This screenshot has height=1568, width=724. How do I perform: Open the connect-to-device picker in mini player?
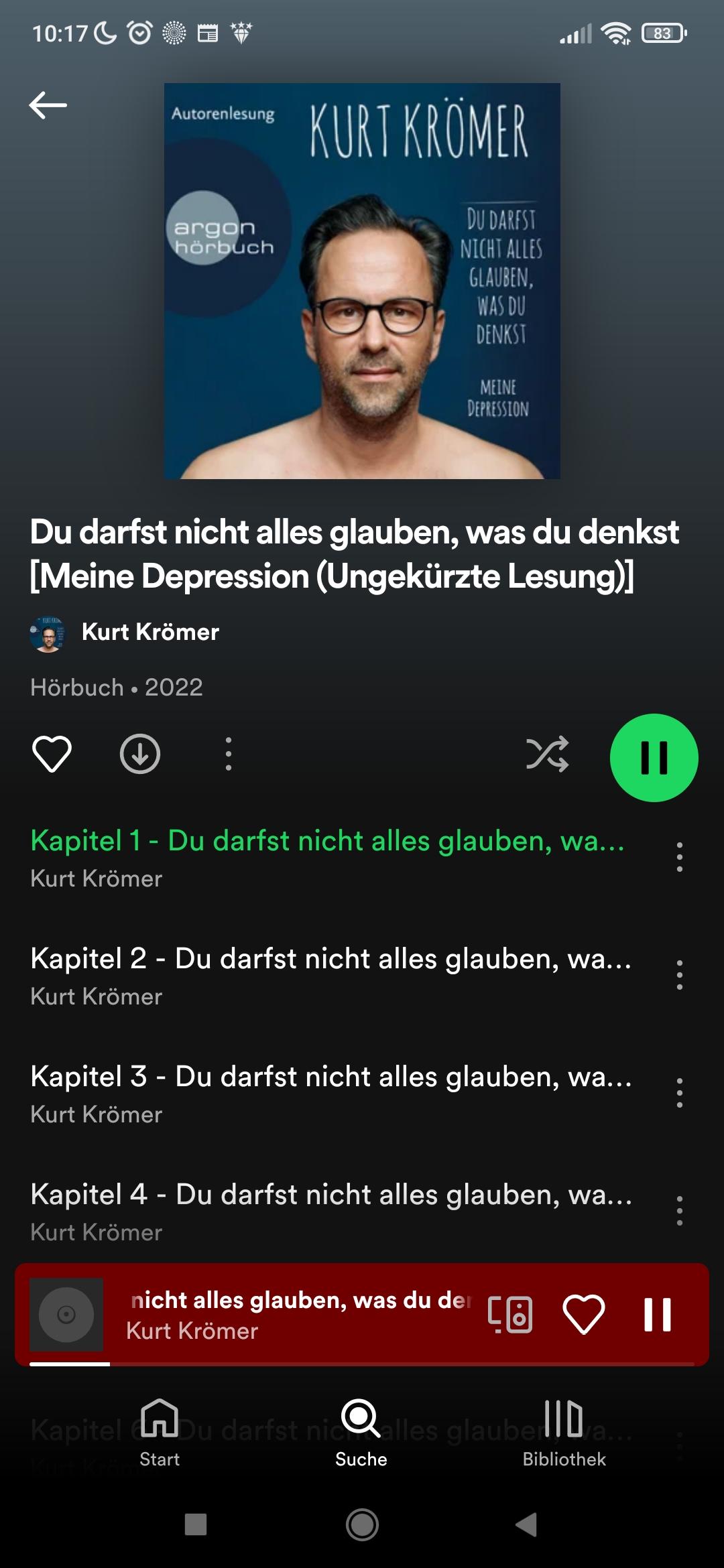point(510,1315)
